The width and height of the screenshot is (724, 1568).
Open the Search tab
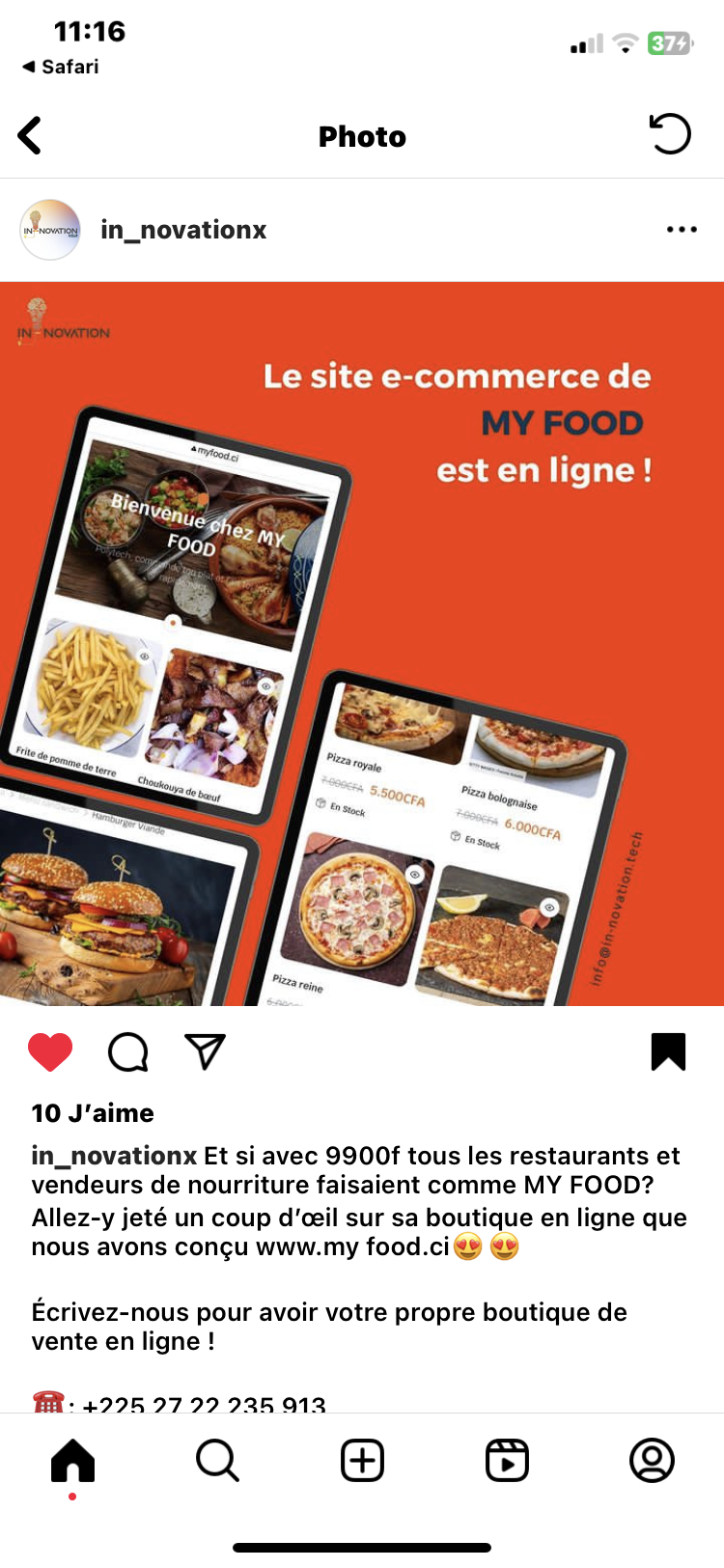(x=217, y=1460)
